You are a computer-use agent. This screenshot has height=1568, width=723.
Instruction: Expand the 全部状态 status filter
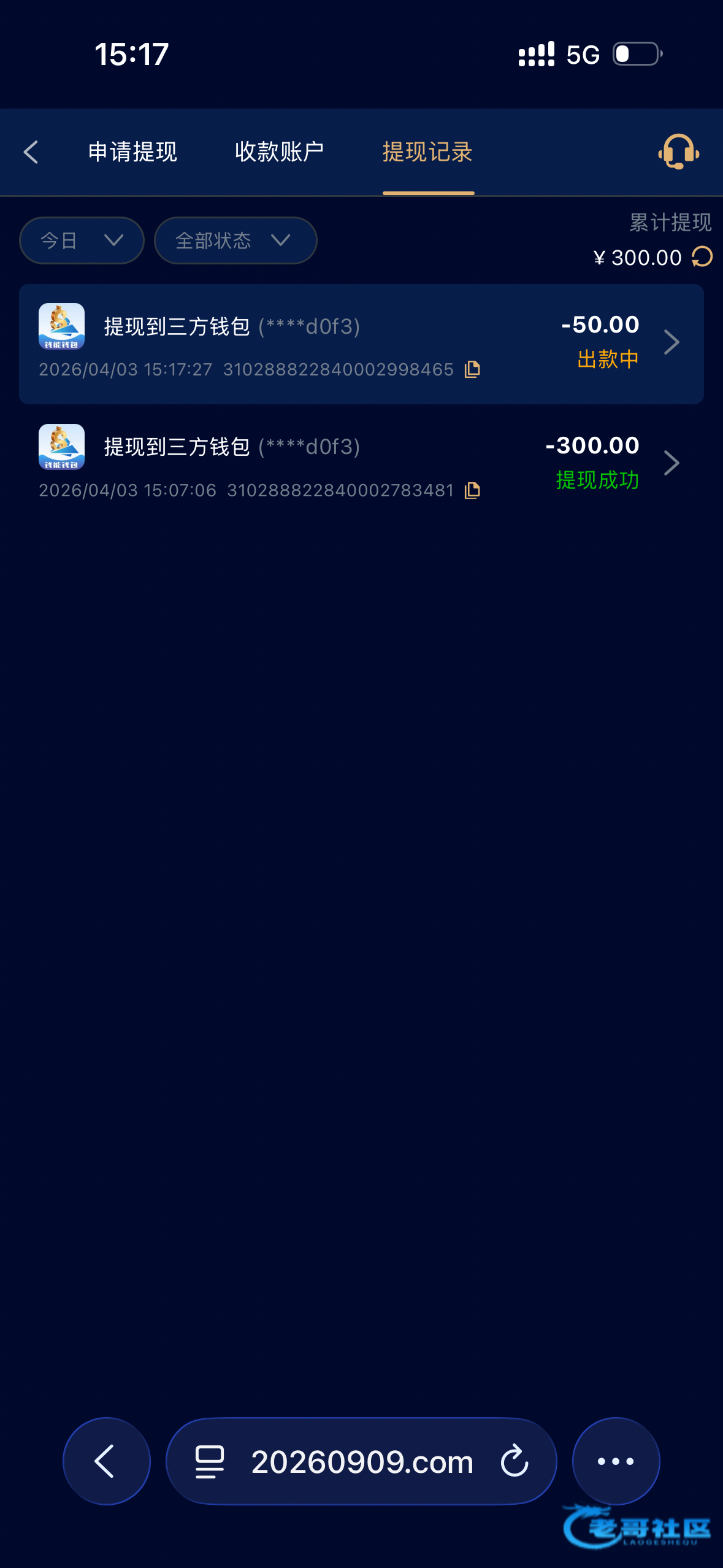[235, 240]
